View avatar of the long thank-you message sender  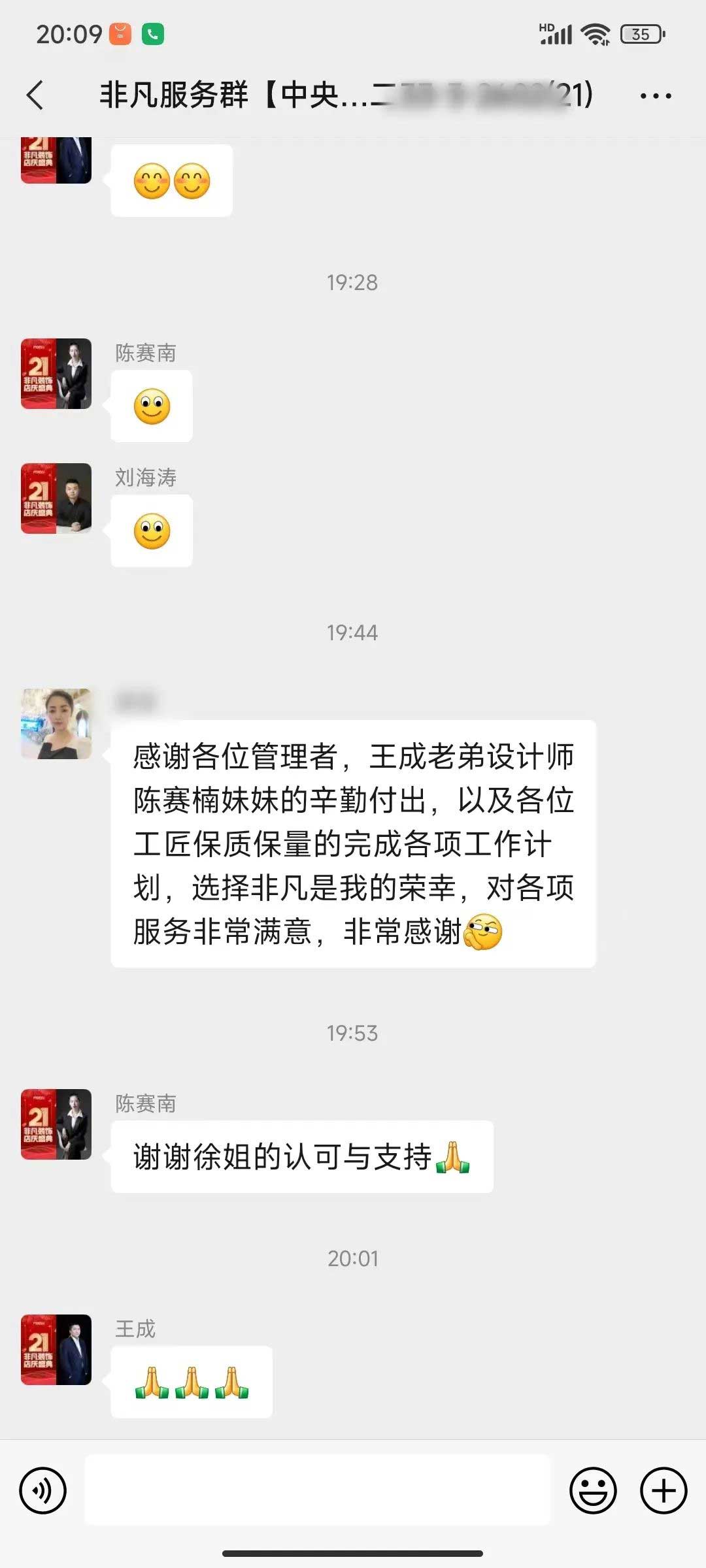56,723
